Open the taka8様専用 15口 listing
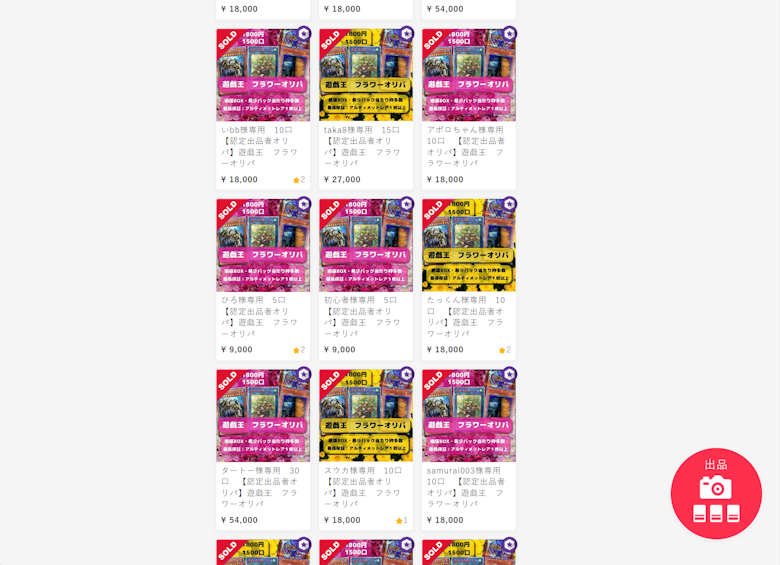The image size is (780, 565). point(366,76)
